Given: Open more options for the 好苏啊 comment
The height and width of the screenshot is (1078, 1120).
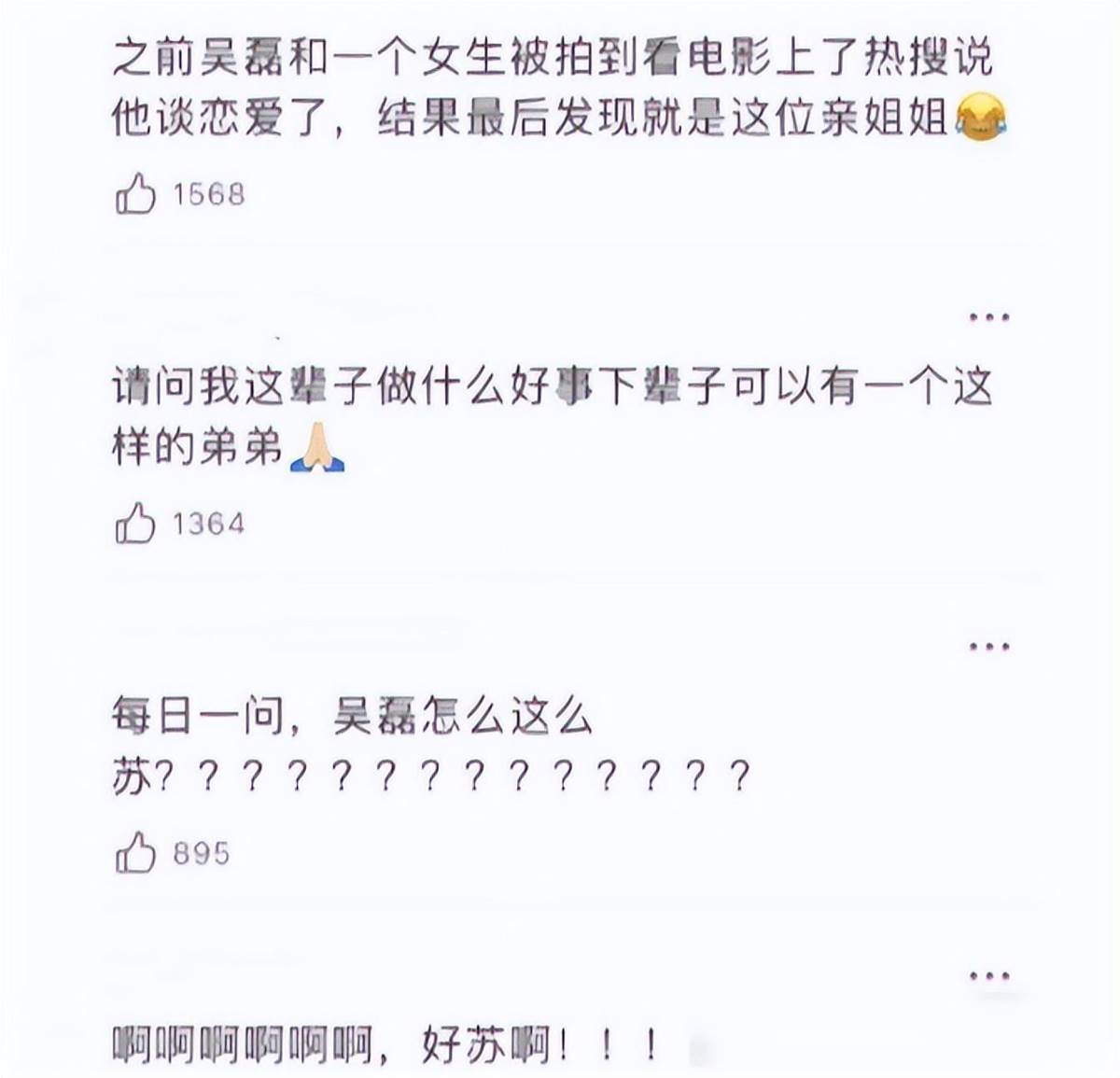Looking at the screenshot, I should click(988, 976).
